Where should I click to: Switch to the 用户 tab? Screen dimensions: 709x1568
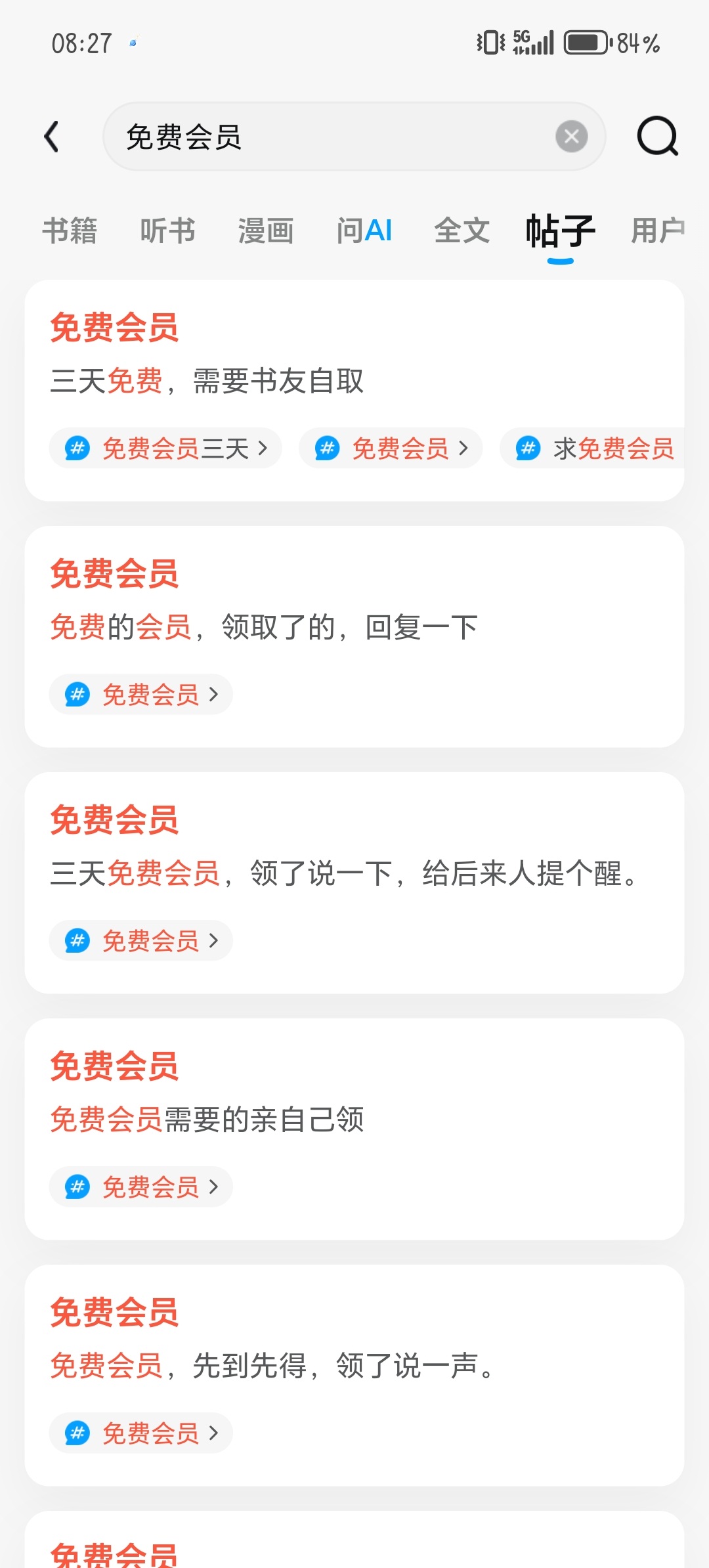point(658,231)
